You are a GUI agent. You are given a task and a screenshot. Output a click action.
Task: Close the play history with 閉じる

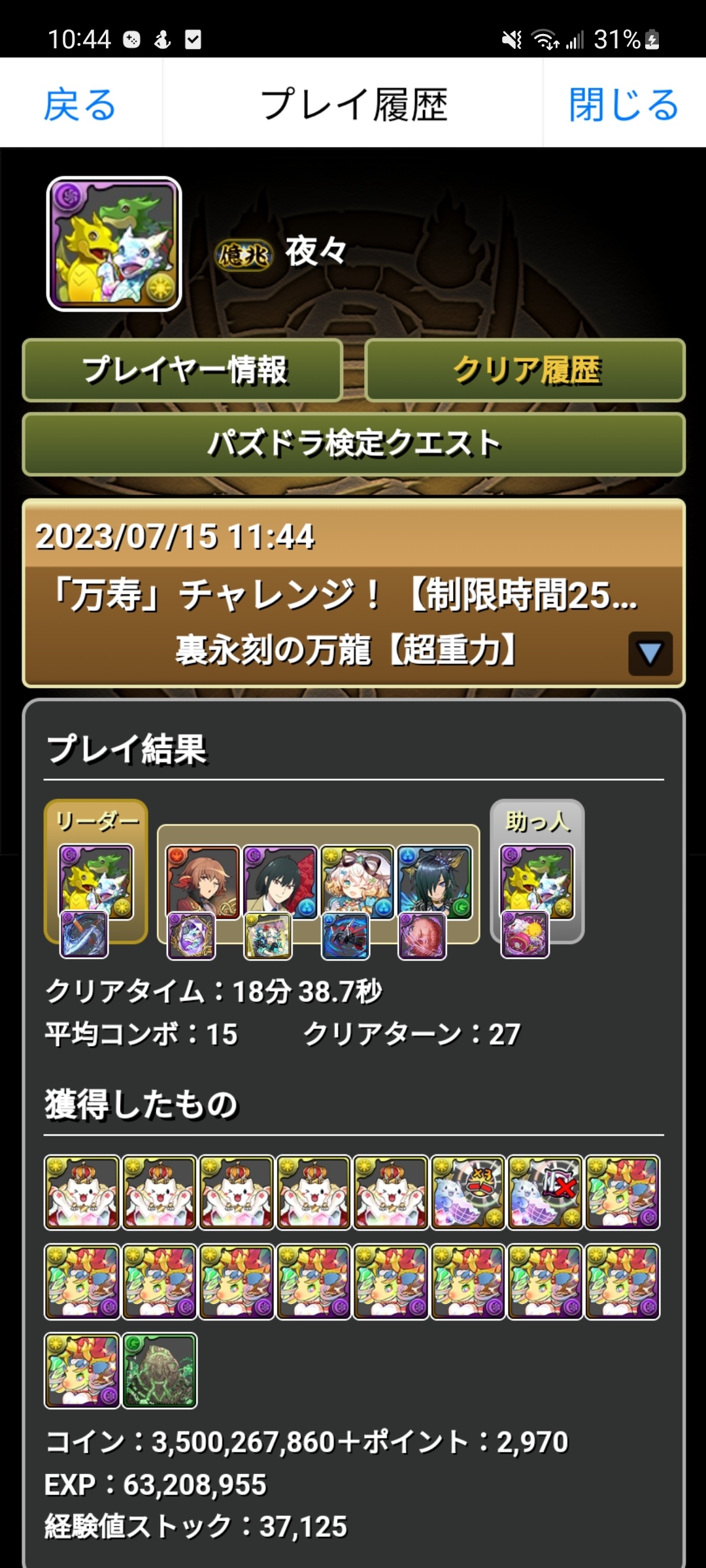pyautogui.click(x=623, y=104)
